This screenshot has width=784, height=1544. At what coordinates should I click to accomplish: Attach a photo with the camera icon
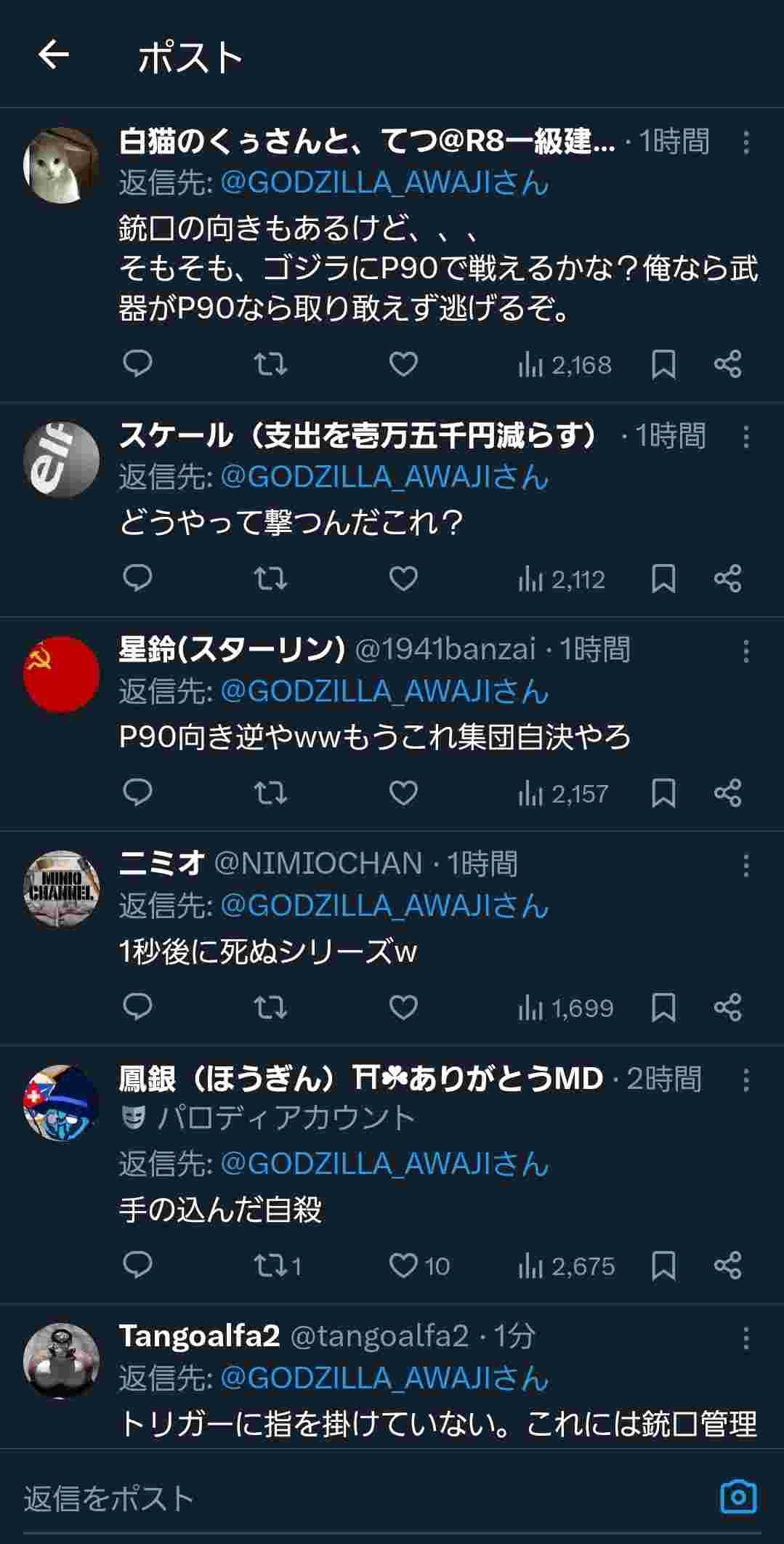tap(738, 1497)
